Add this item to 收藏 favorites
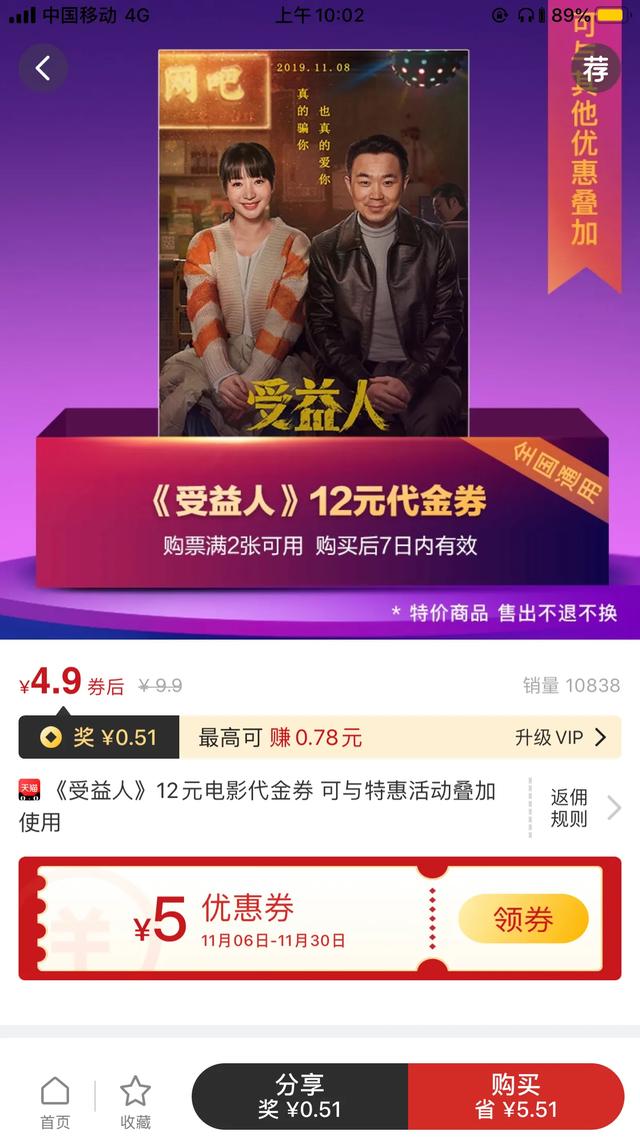 (135, 1103)
